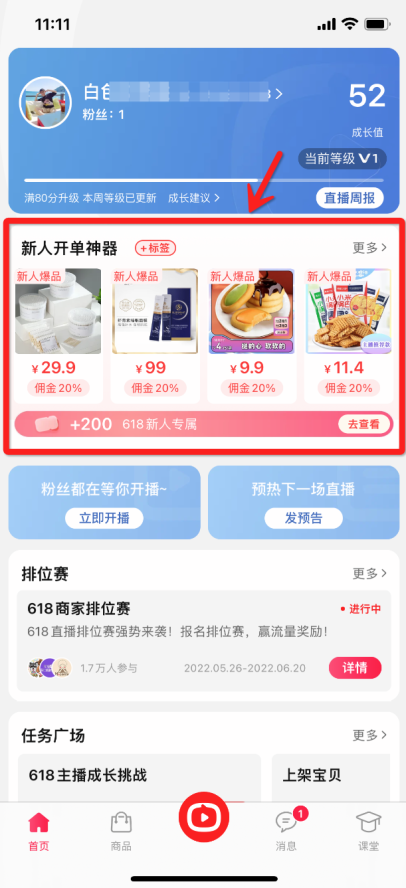406x888 pixels.
Task: Tap the 更多 link beside 新人开单神器
Action: pos(370,247)
